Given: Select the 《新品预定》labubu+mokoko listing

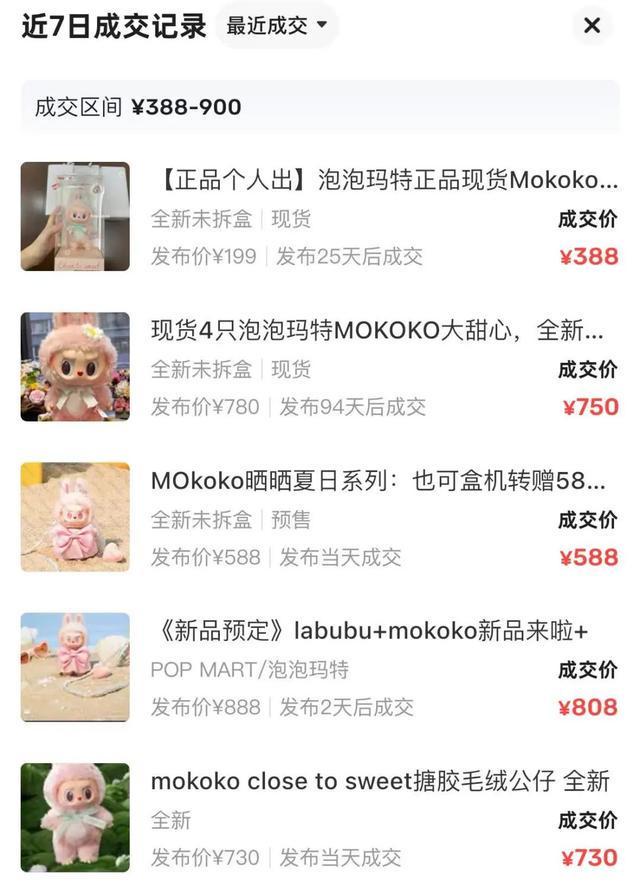Looking at the screenshot, I should (x=370, y=631).
